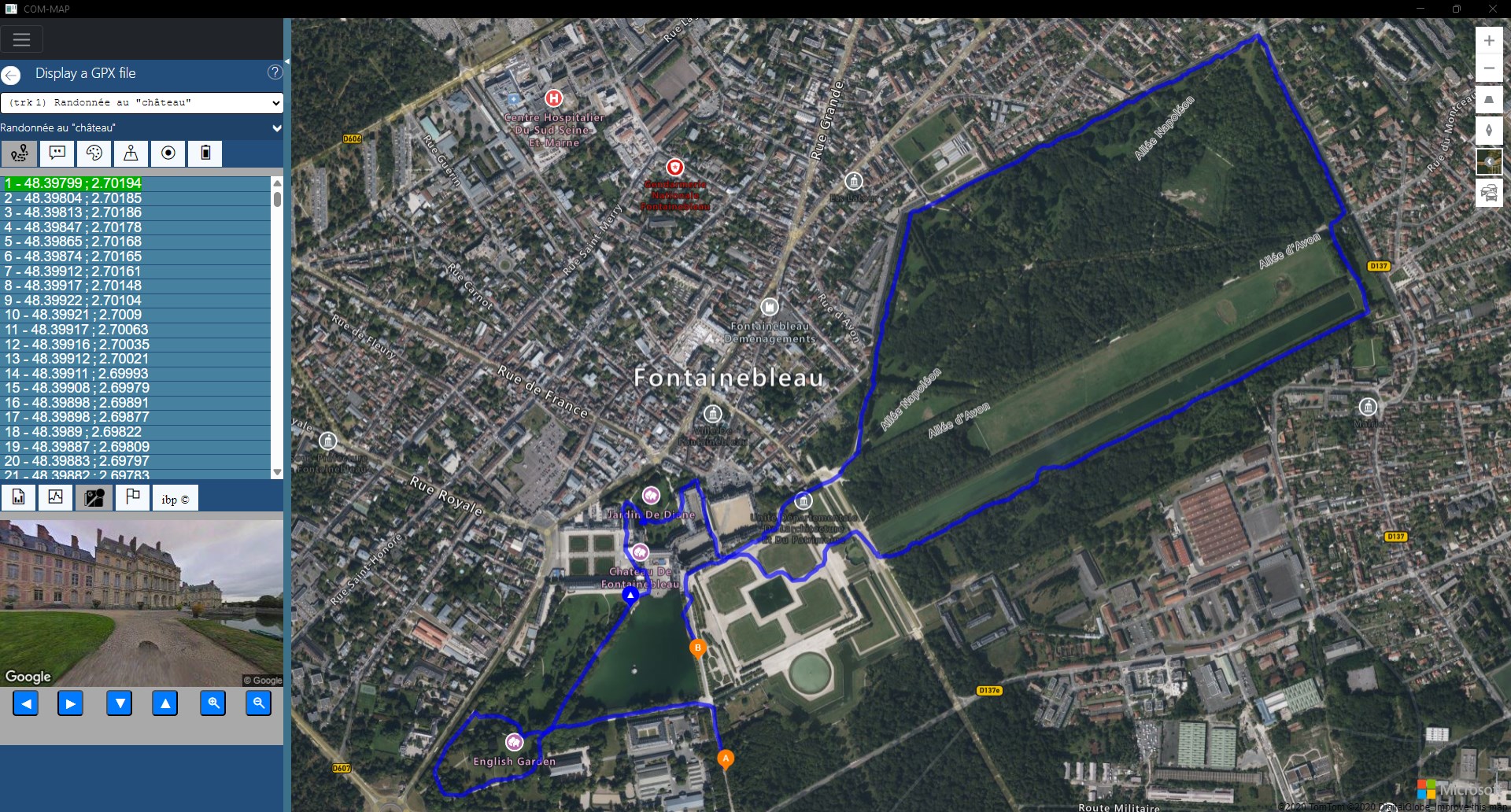Open the hamburger menu
The width and height of the screenshot is (1511, 812).
click(x=21, y=39)
